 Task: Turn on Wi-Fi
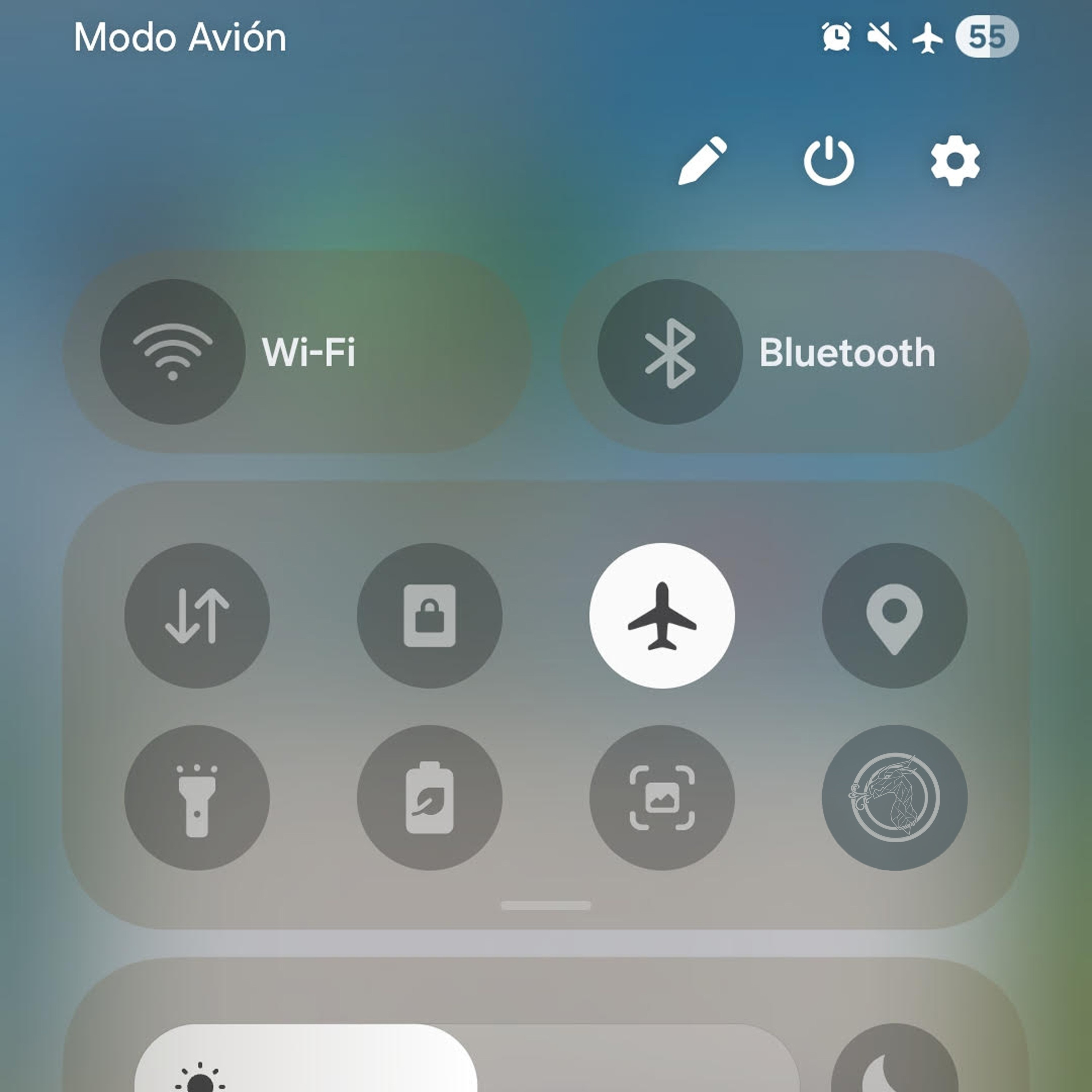point(173,352)
